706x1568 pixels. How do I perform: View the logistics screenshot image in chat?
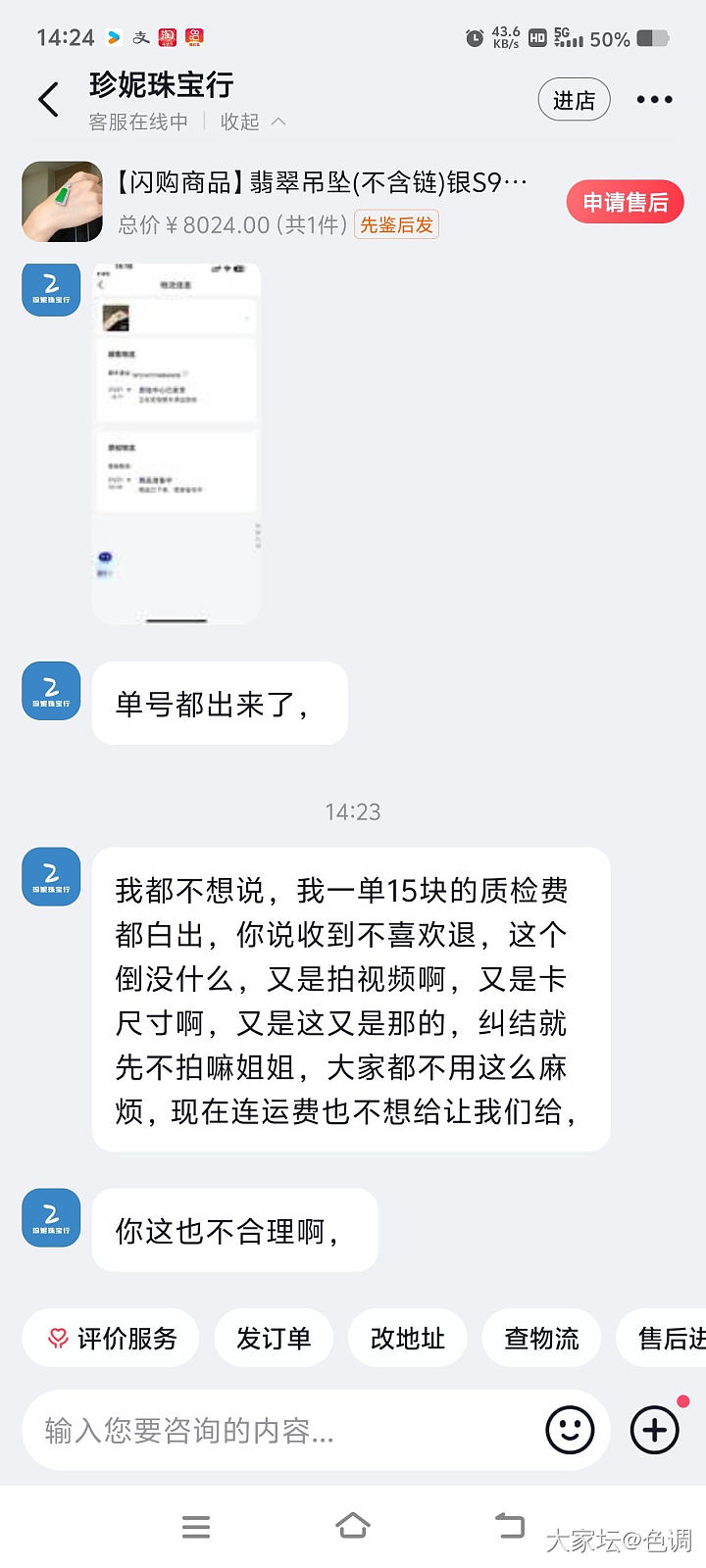176,443
